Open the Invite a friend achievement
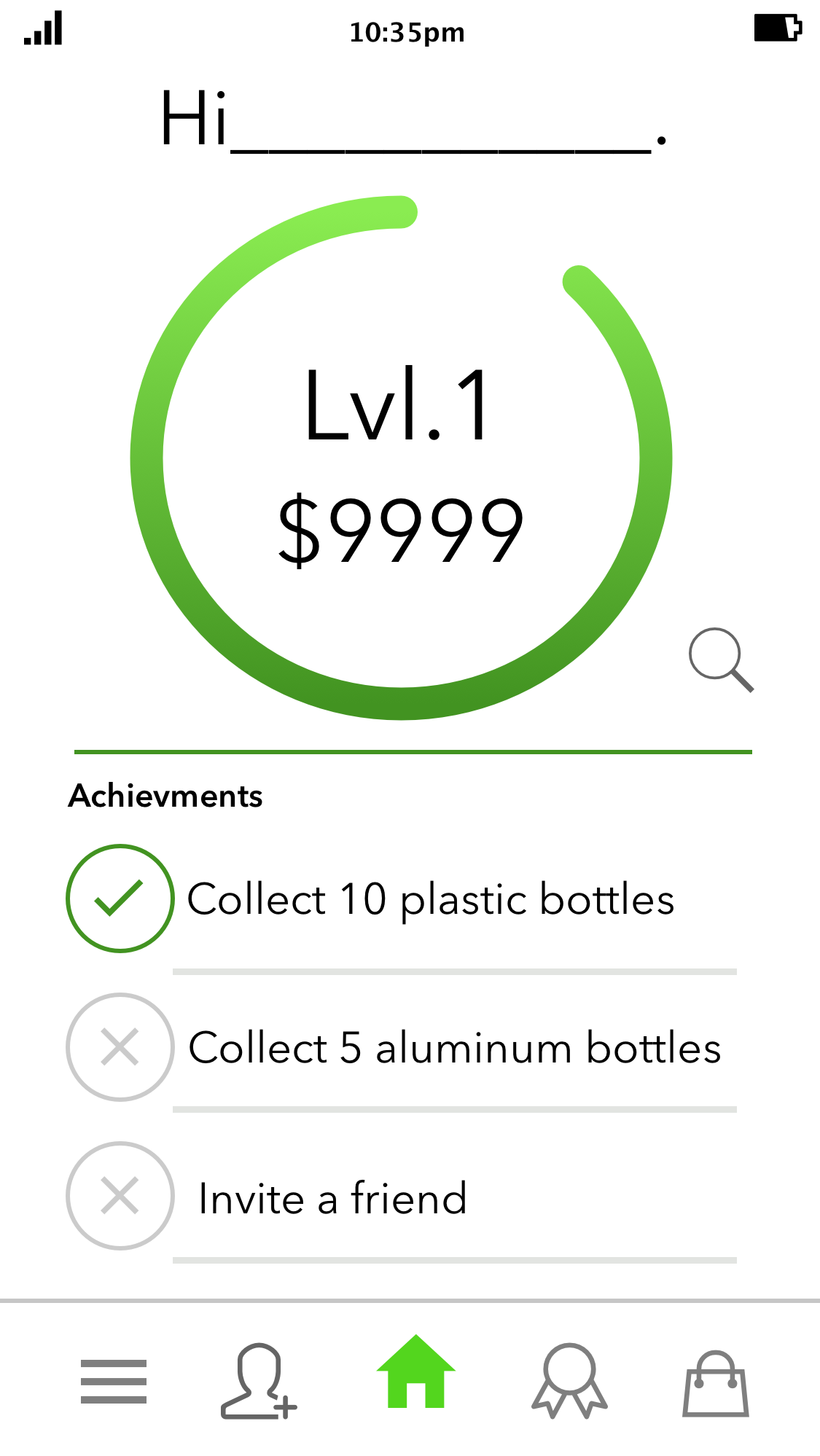The height and width of the screenshot is (1456, 820). click(x=332, y=1198)
